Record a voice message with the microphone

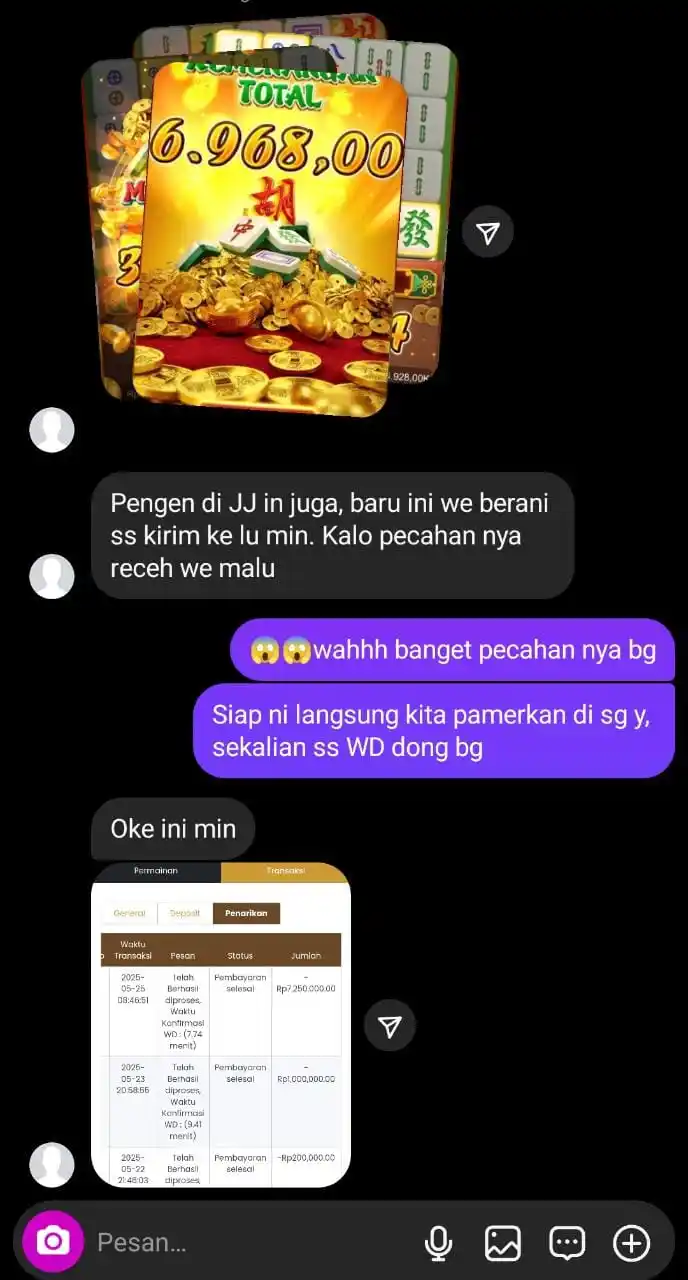pos(437,1243)
